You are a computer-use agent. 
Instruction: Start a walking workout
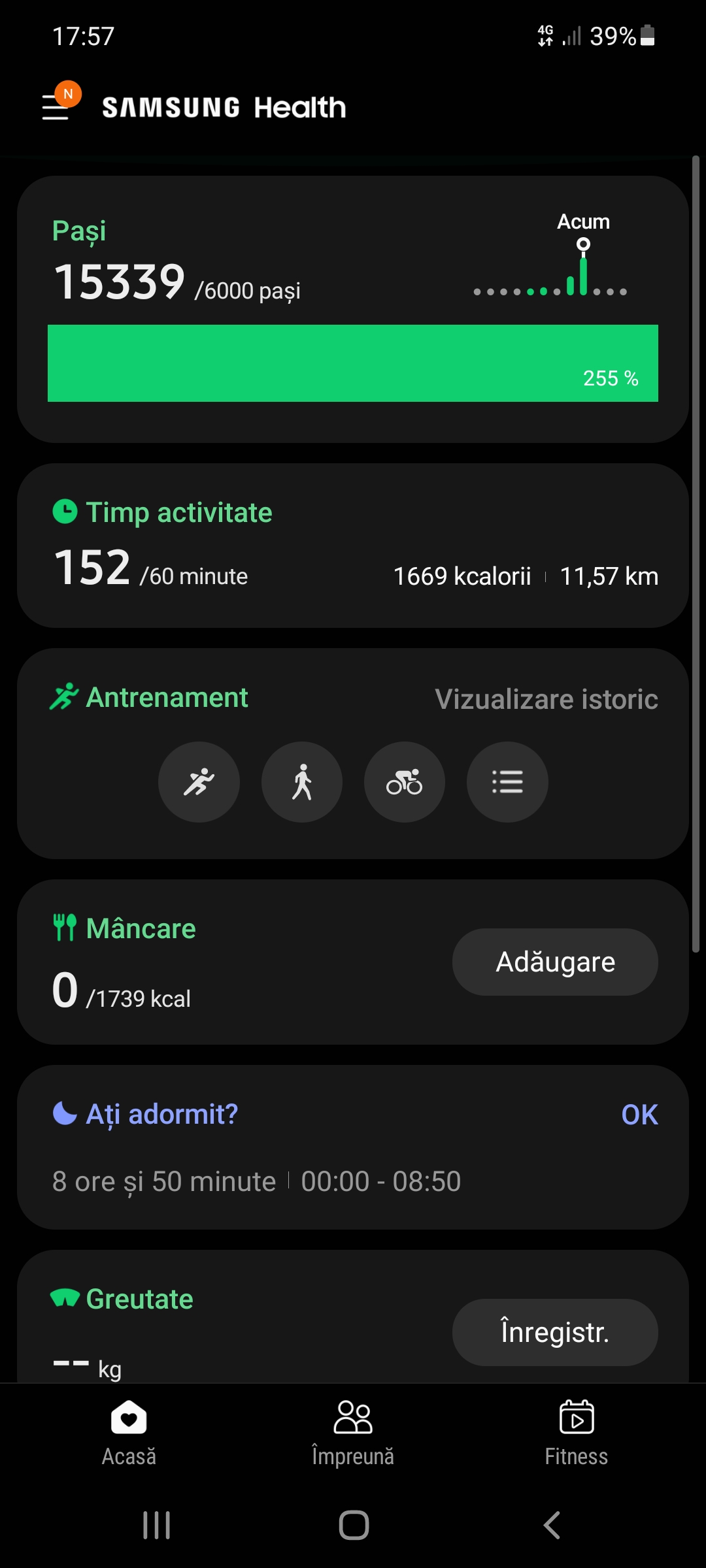302,782
